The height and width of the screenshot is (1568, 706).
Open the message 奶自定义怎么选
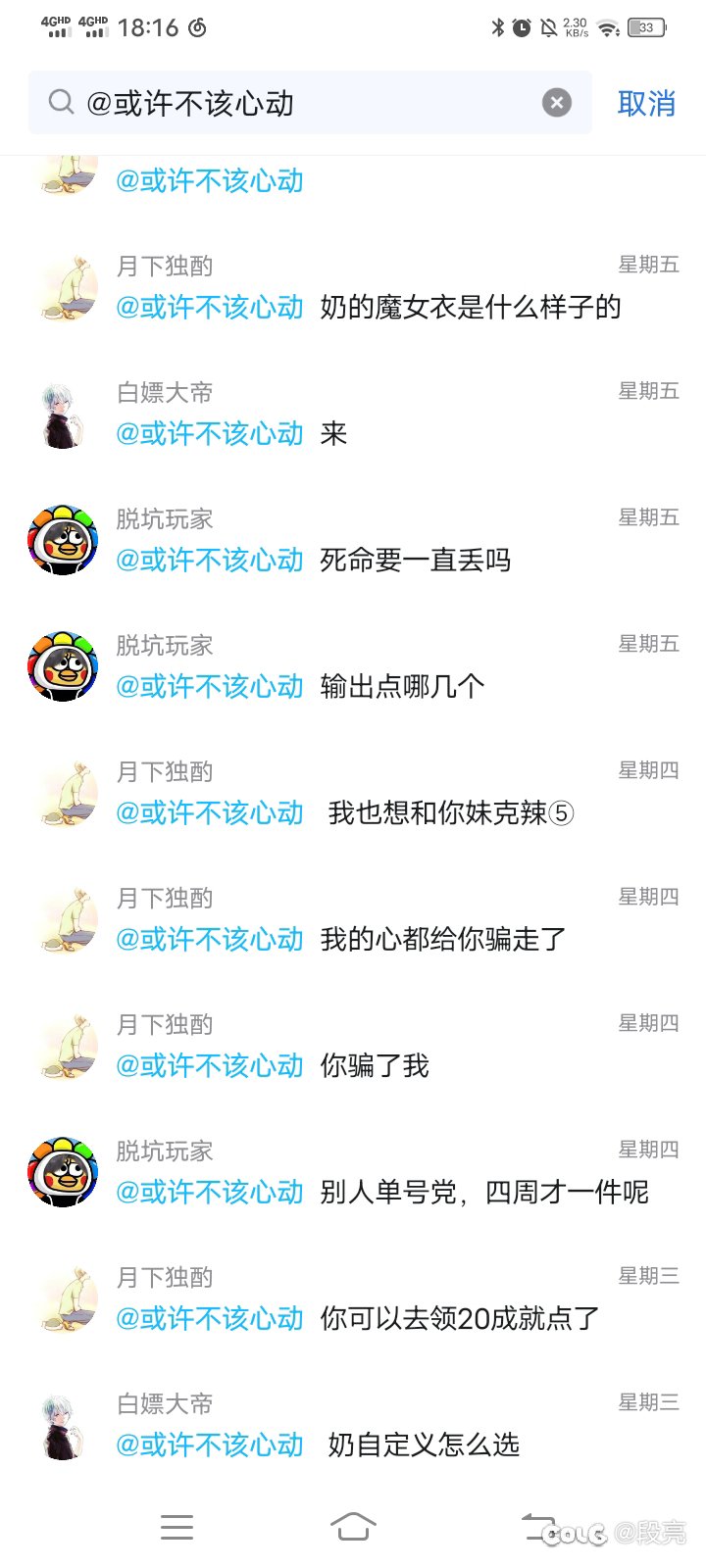pos(353,1426)
